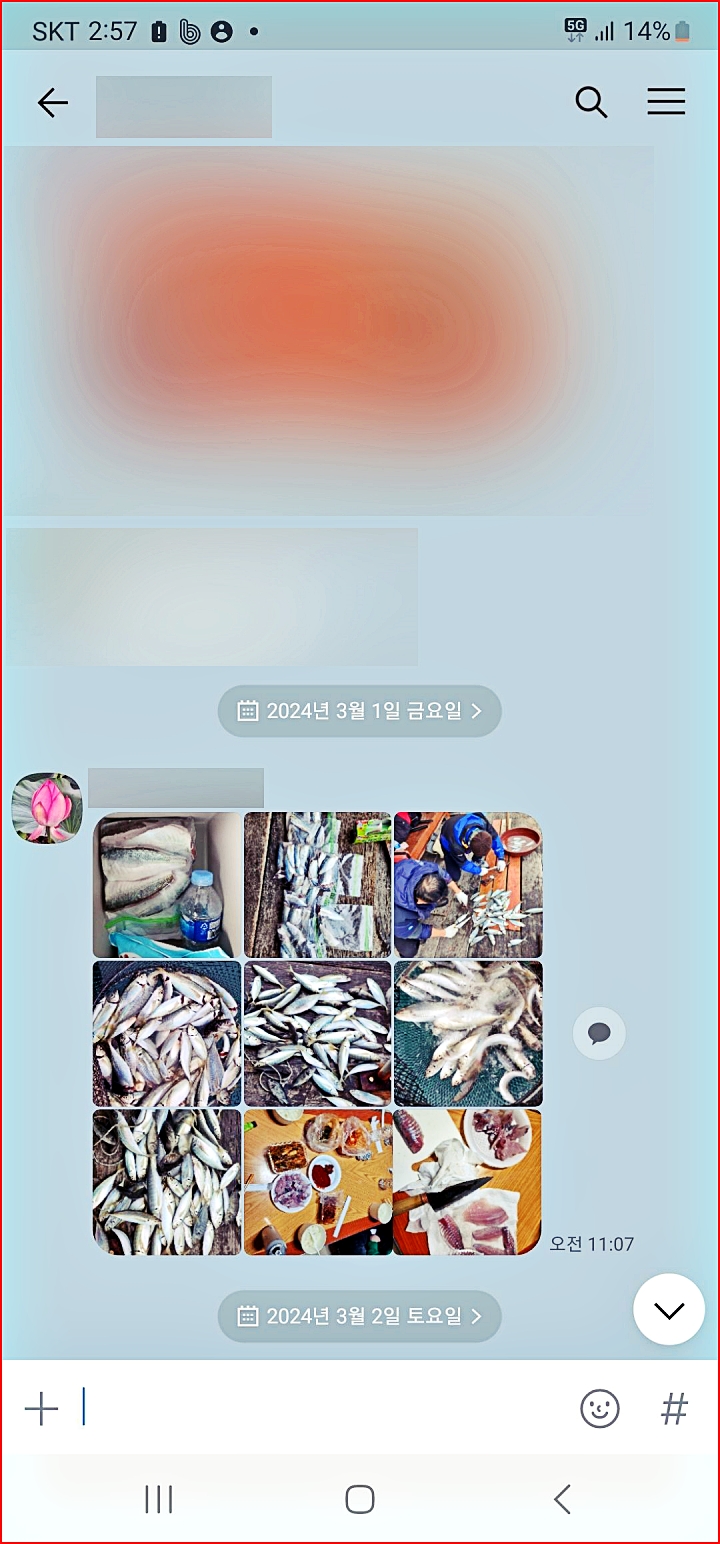Open the photo of sauces on table

[318, 1182]
